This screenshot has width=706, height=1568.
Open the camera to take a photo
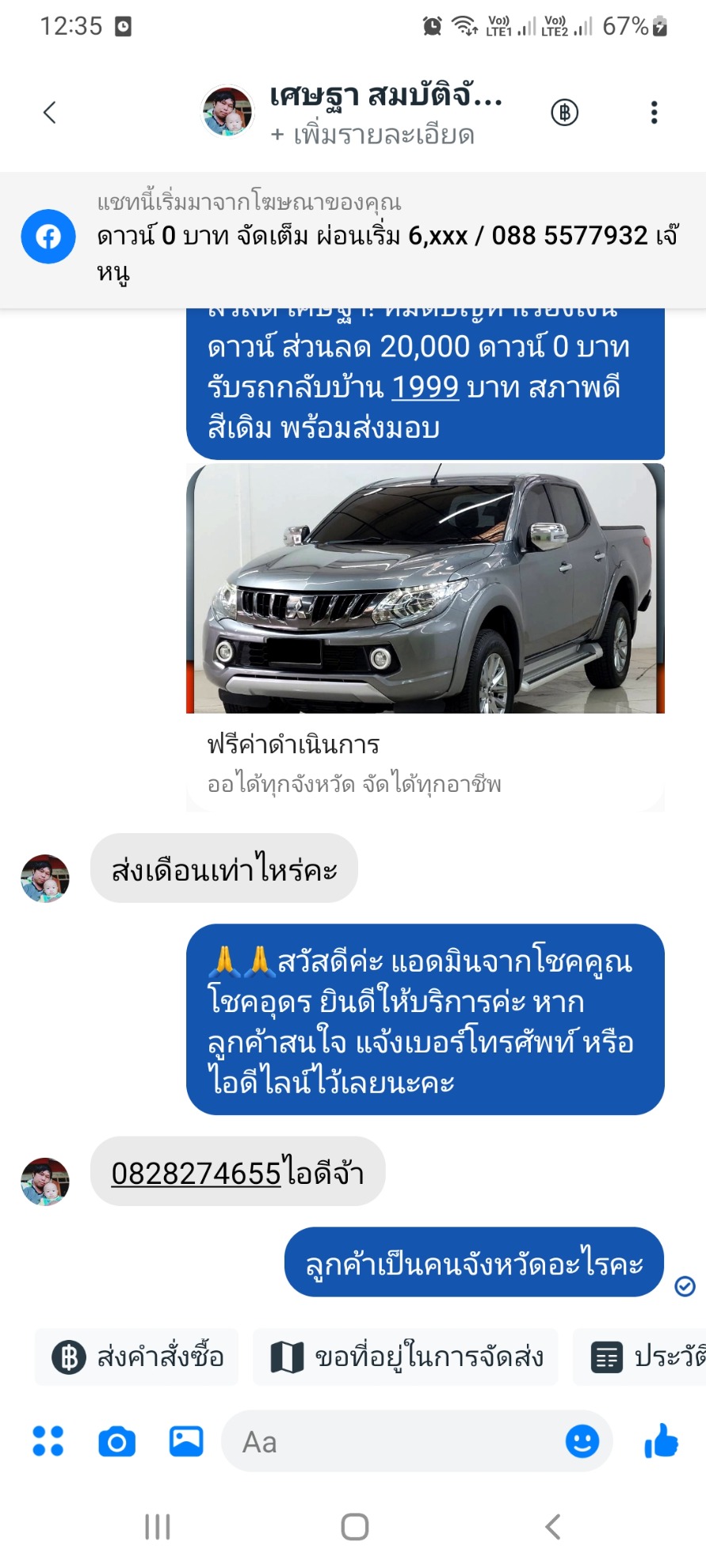click(116, 1442)
